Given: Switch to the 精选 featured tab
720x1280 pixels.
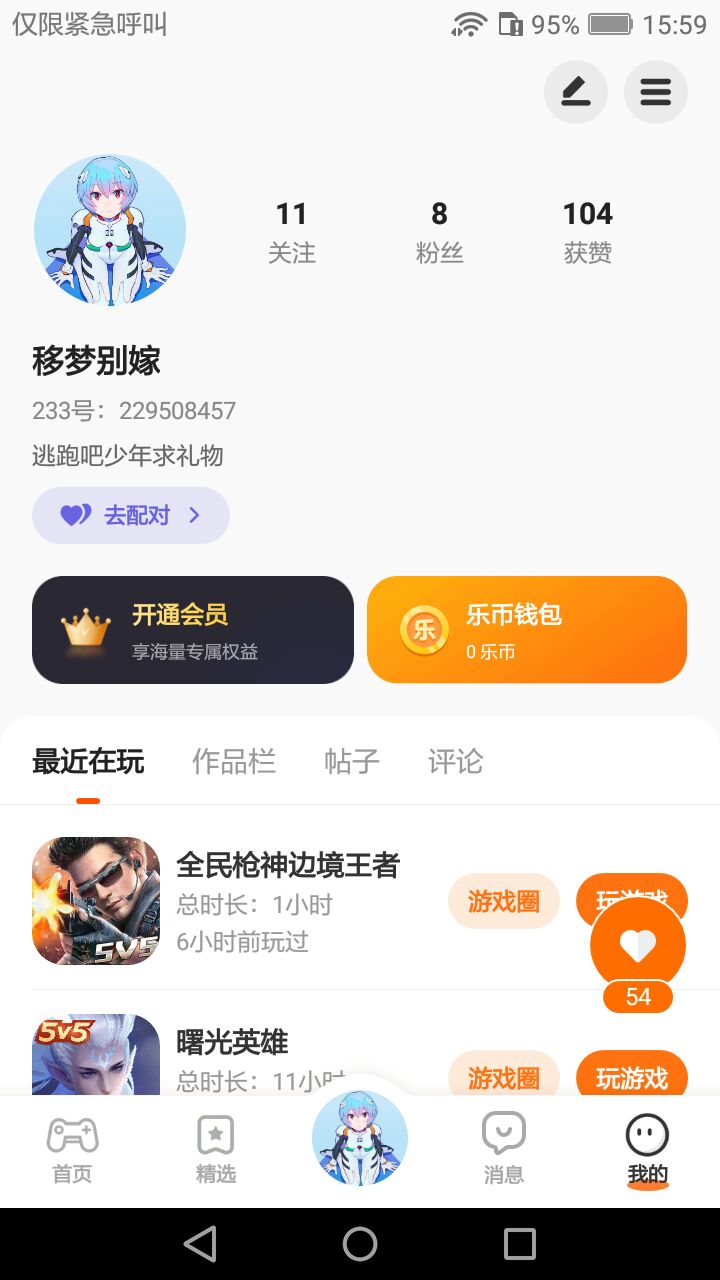Looking at the screenshot, I should pyautogui.click(x=216, y=1151).
